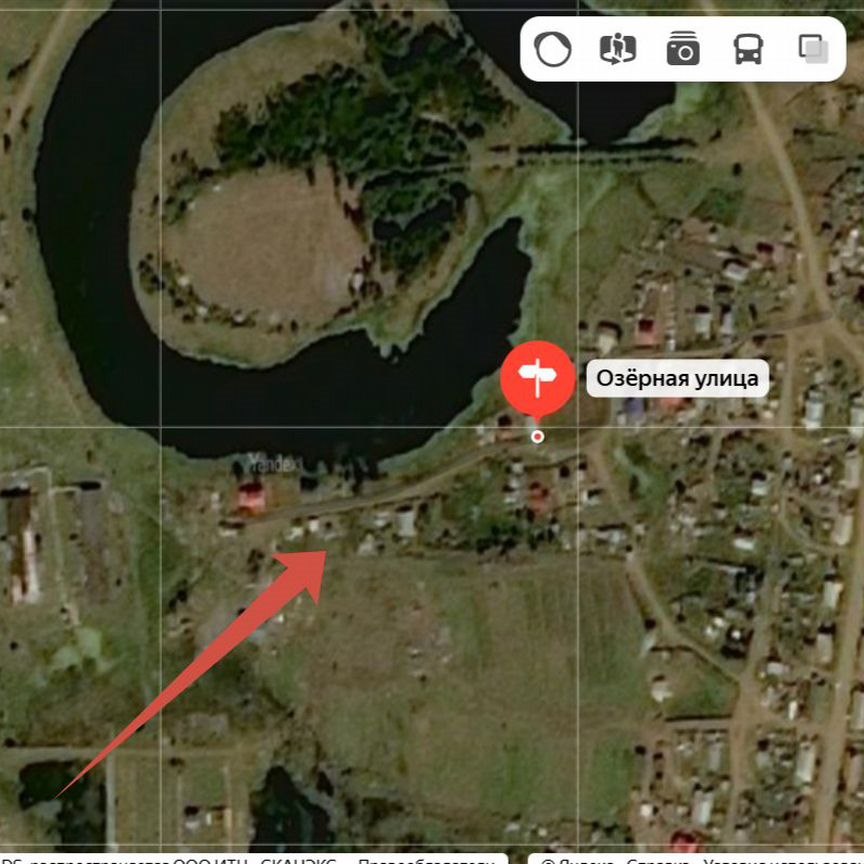Image resolution: width=864 pixels, height=864 pixels.
Task: Open the map layers switcher
Action: pyautogui.click(x=813, y=49)
